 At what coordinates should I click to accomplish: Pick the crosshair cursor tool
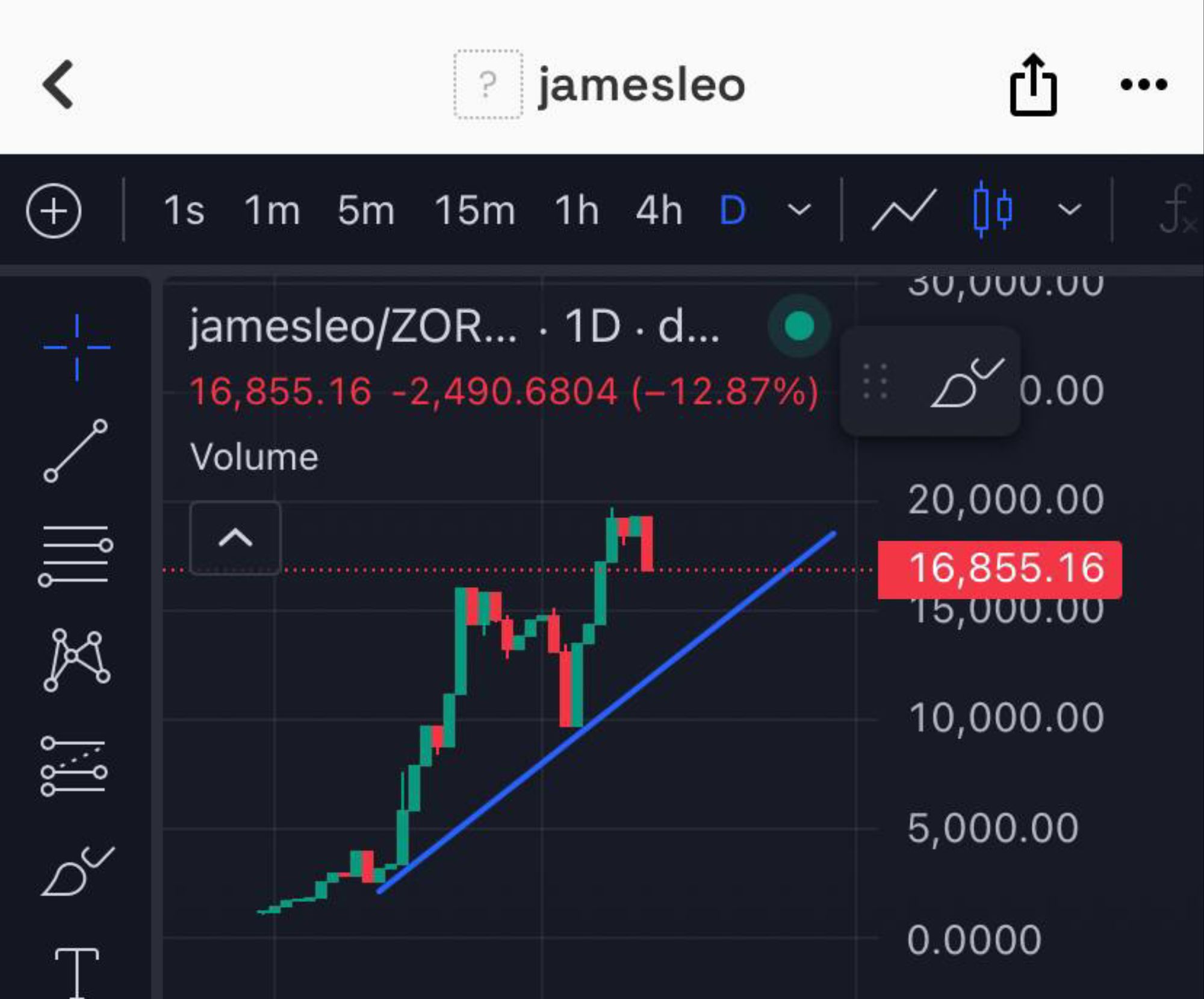76,347
